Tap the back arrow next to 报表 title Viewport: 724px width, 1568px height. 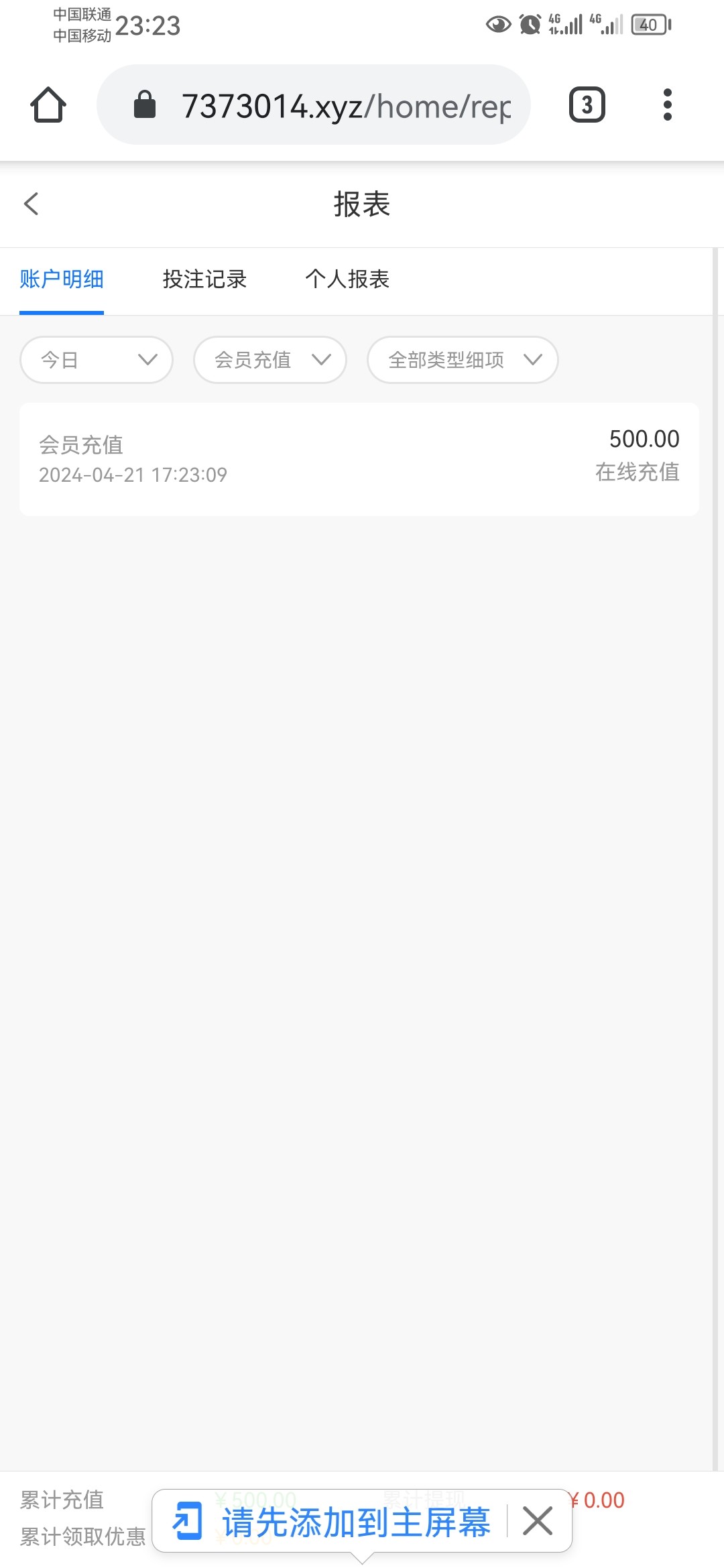coord(32,204)
